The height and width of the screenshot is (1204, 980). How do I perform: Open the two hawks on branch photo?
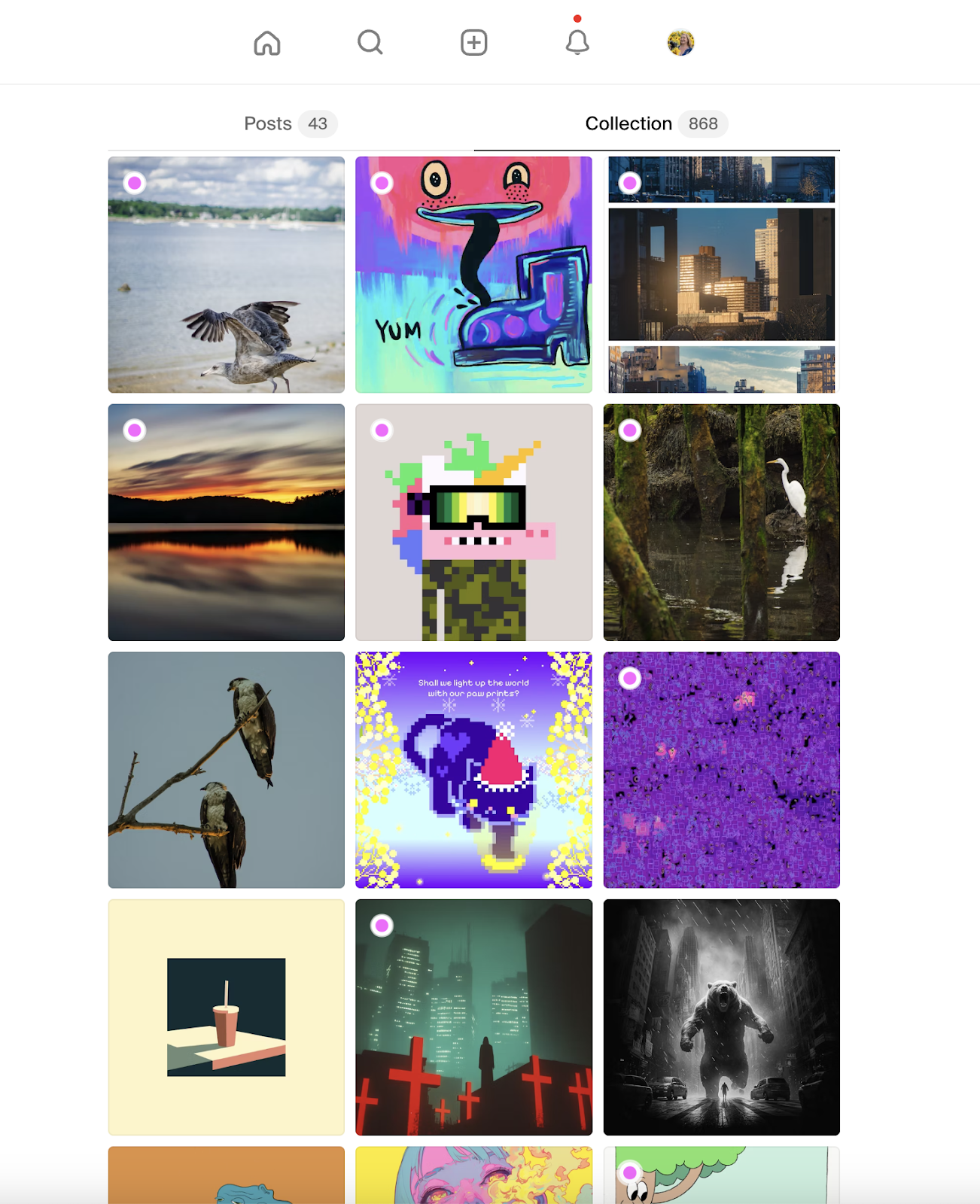coord(227,770)
